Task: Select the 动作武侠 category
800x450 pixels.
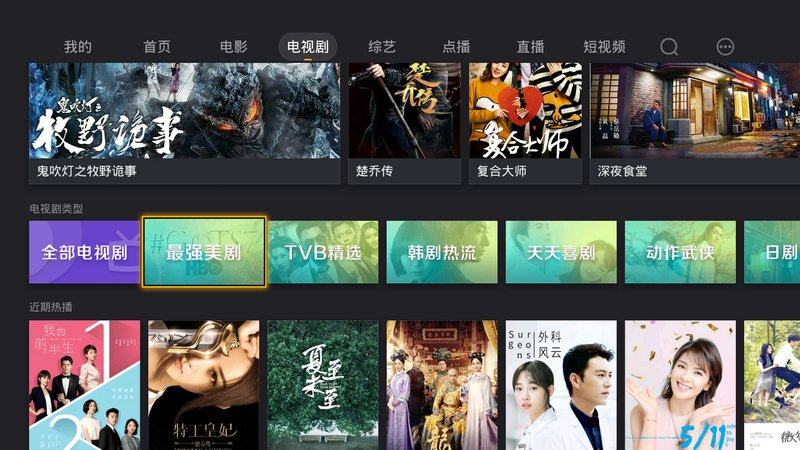Action: [680, 252]
